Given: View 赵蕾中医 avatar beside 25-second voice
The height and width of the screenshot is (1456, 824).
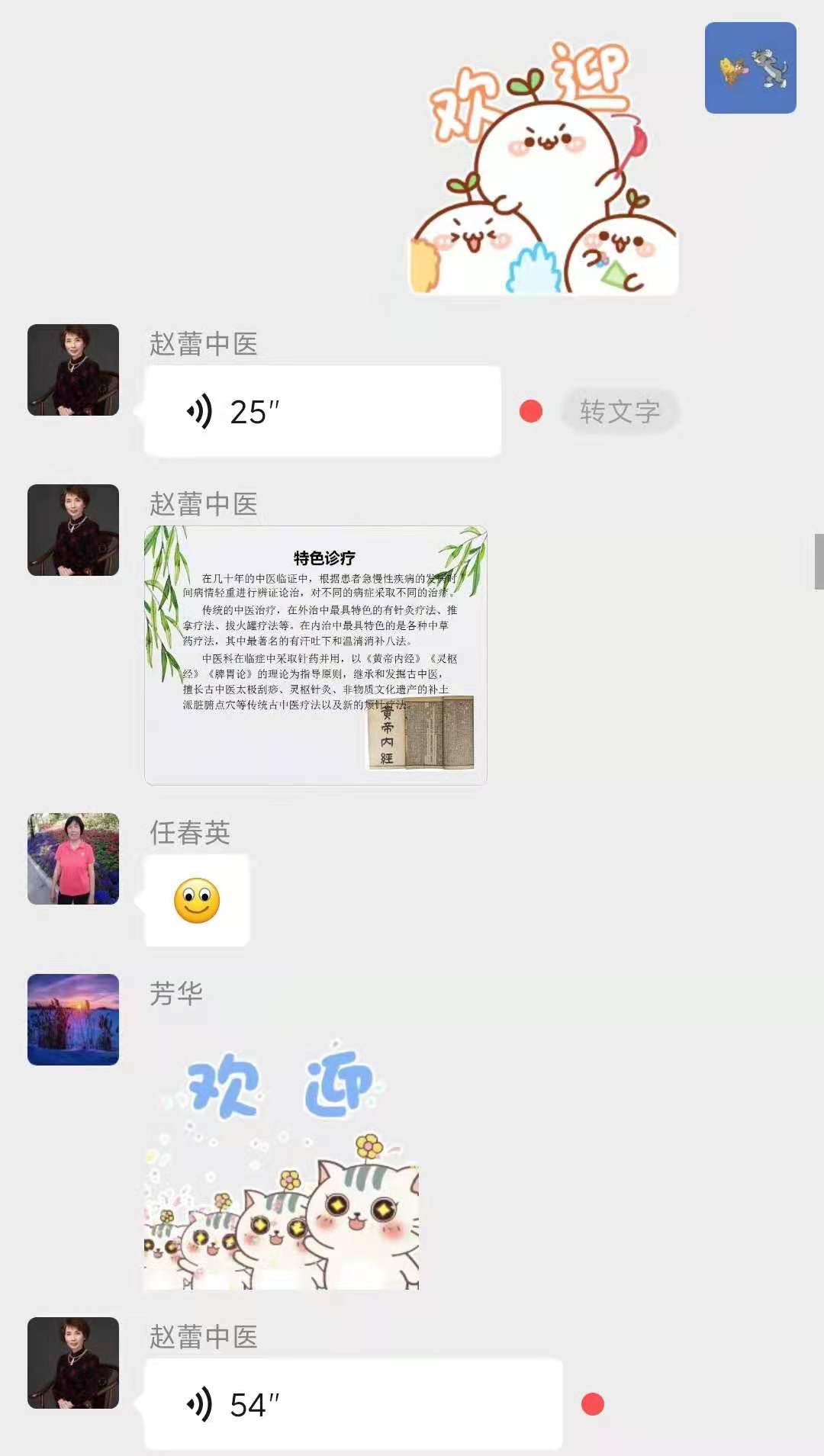Looking at the screenshot, I should pyautogui.click(x=73, y=370).
